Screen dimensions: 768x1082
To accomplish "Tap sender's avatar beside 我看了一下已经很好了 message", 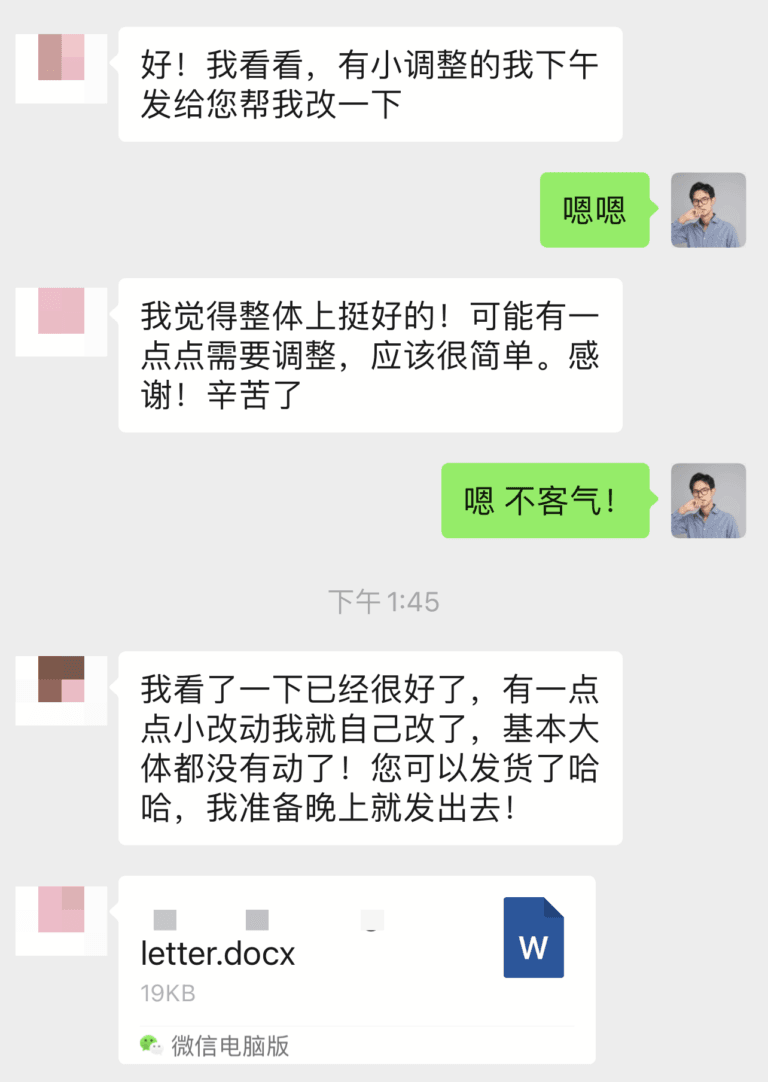I will (x=61, y=691).
